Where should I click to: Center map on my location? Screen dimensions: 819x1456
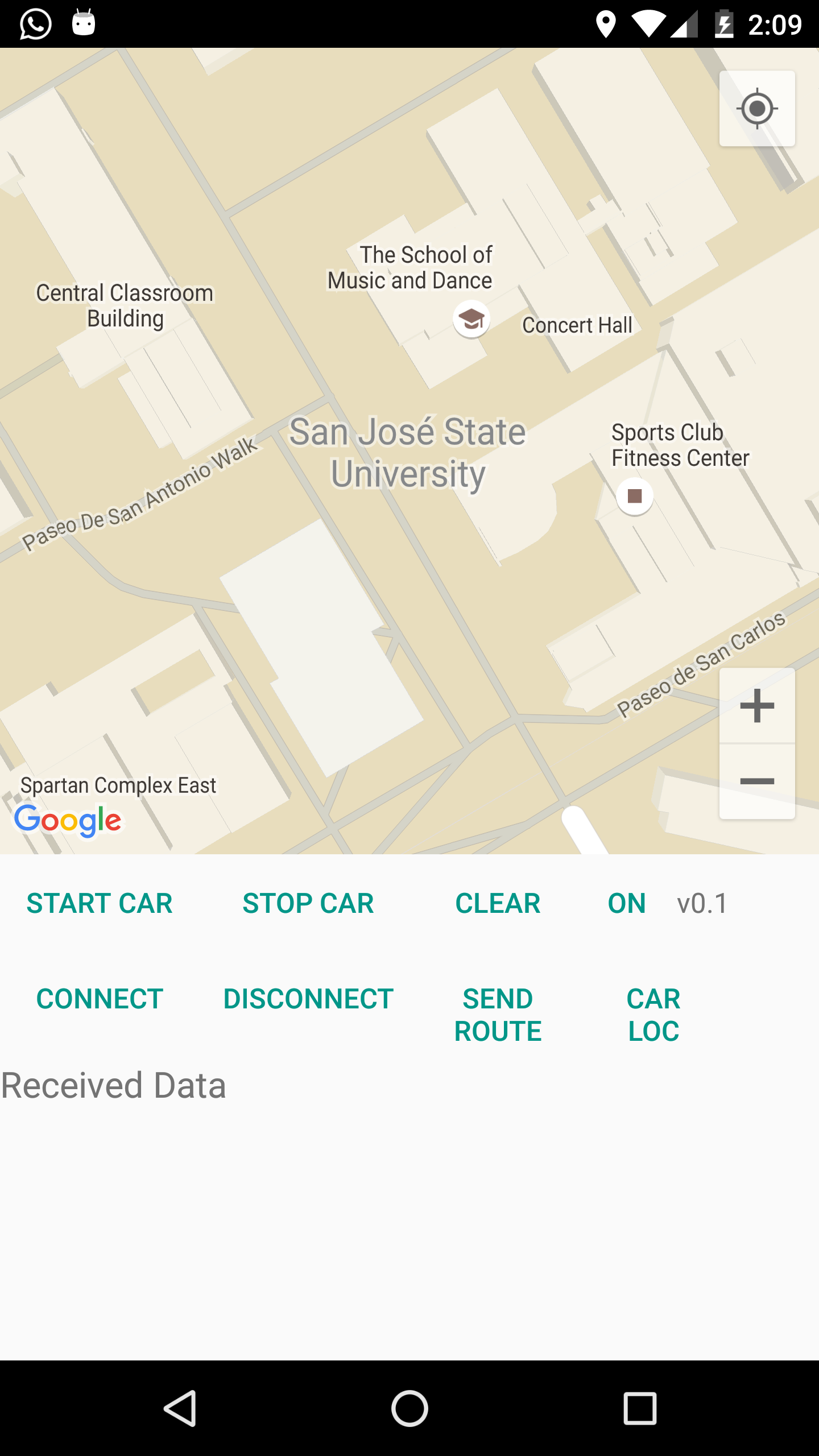[757, 109]
